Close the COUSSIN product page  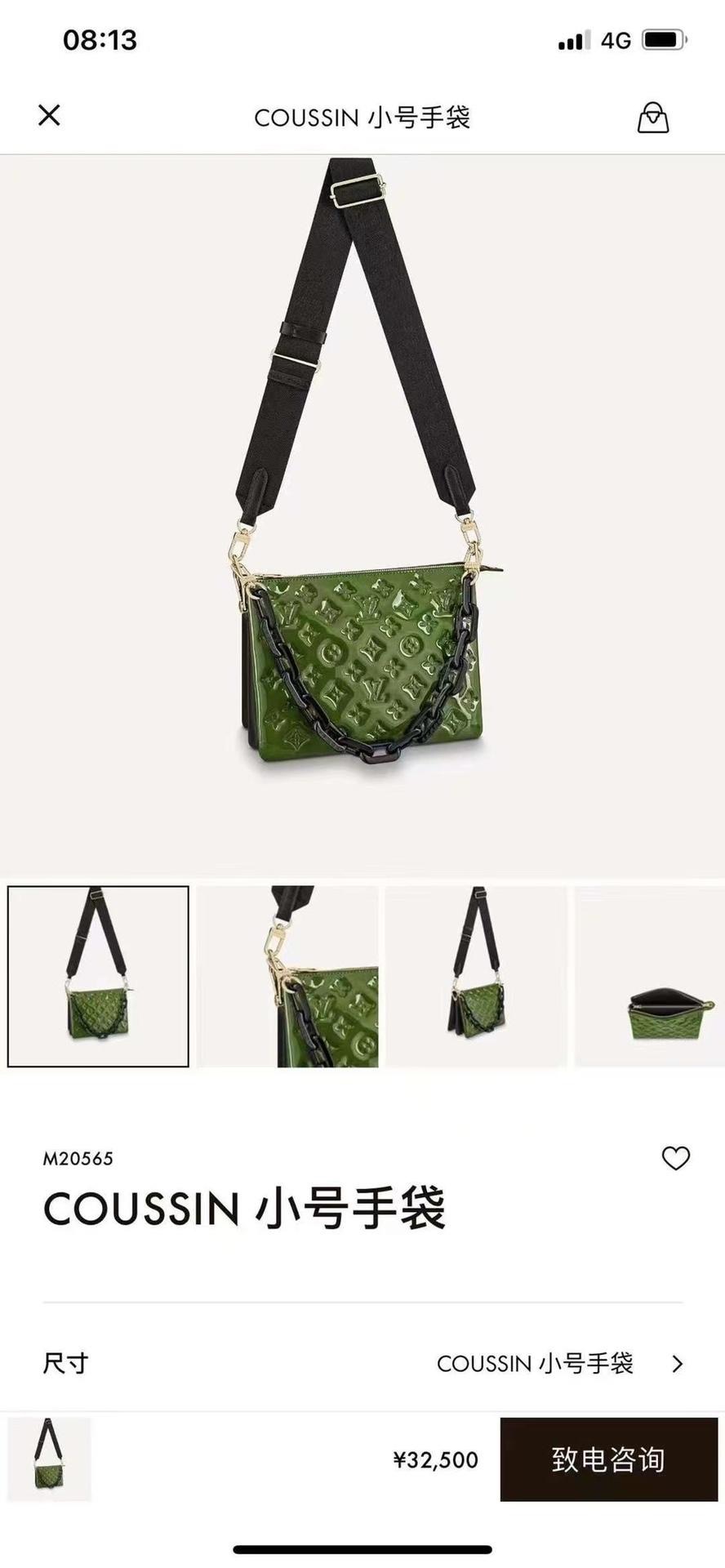click(x=49, y=115)
